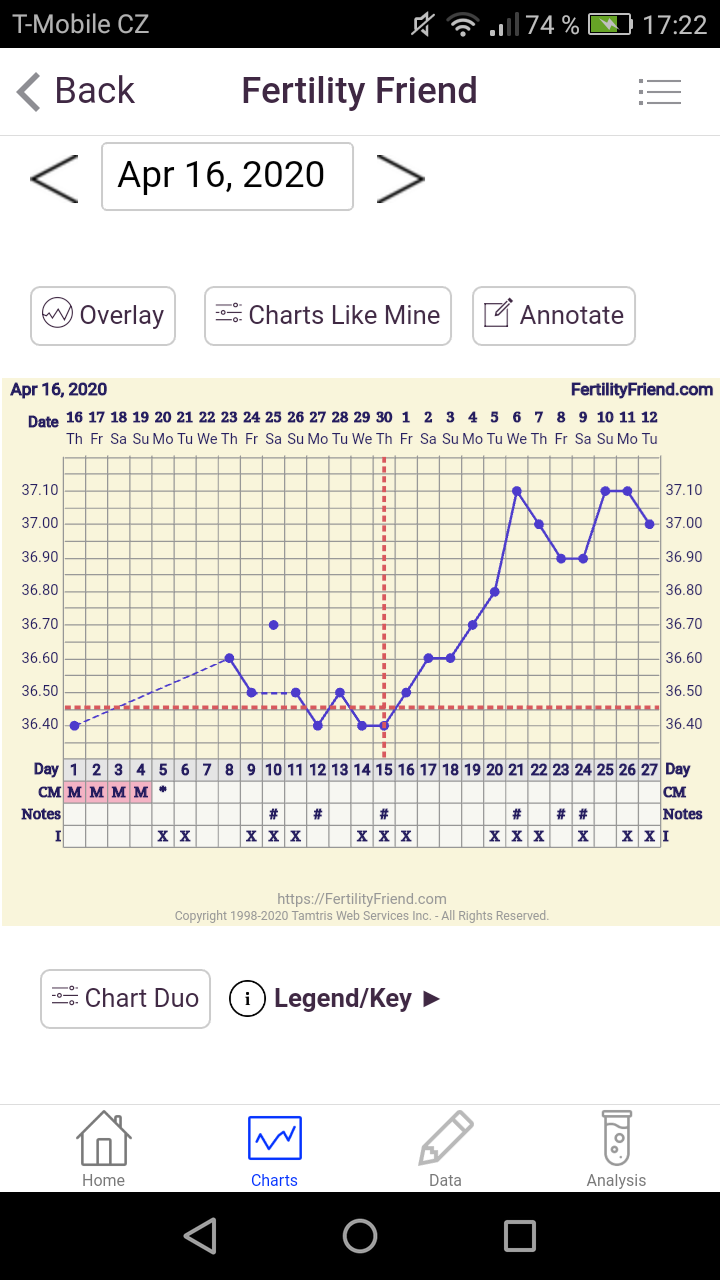Switch to the Home tab
The image size is (720, 1280).
(104, 1149)
